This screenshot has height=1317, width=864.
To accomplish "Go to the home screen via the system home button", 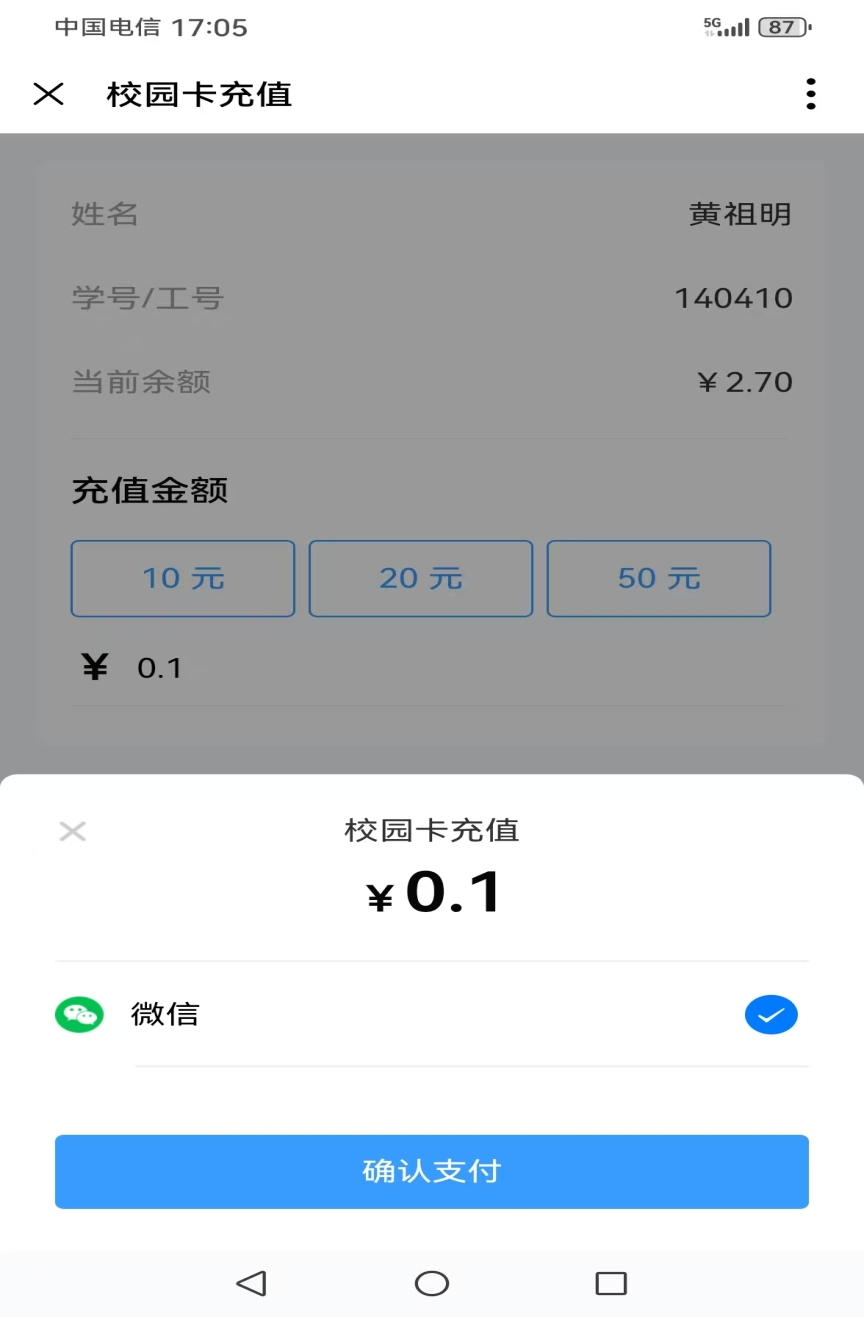I will coord(432,1283).
